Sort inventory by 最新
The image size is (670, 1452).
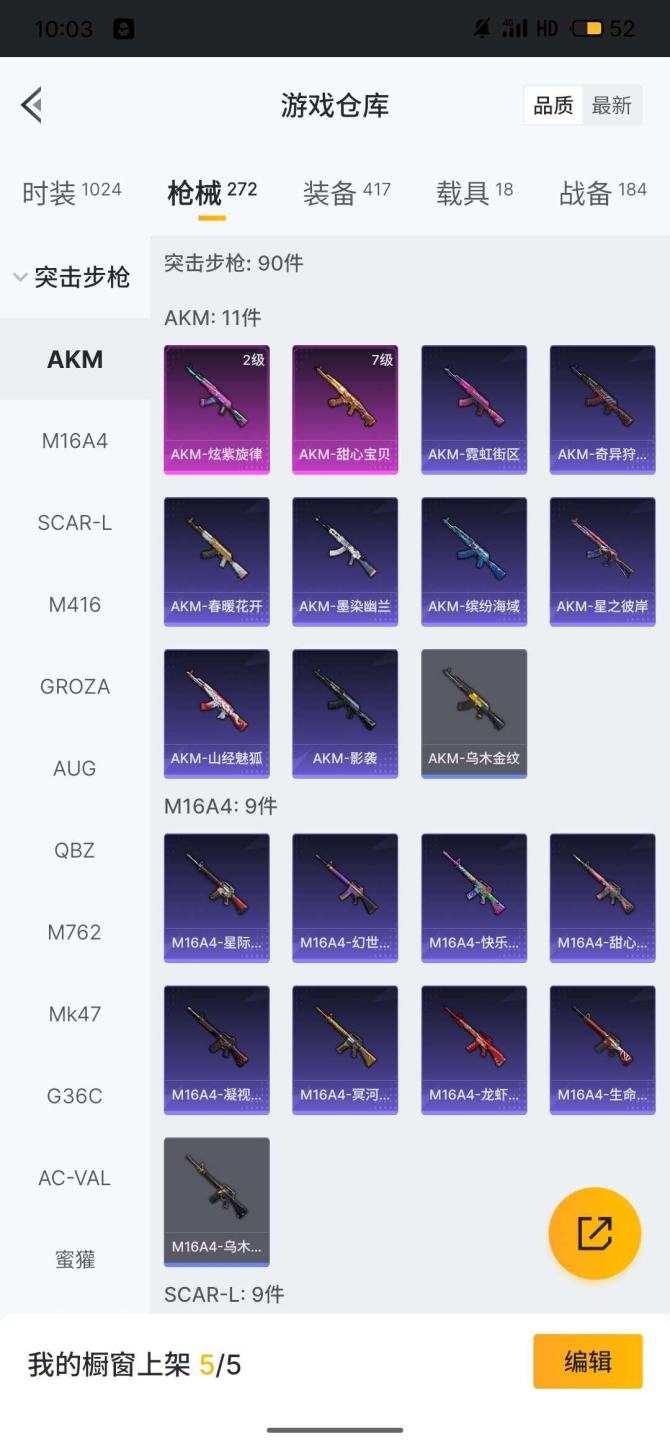coord(611,105)
